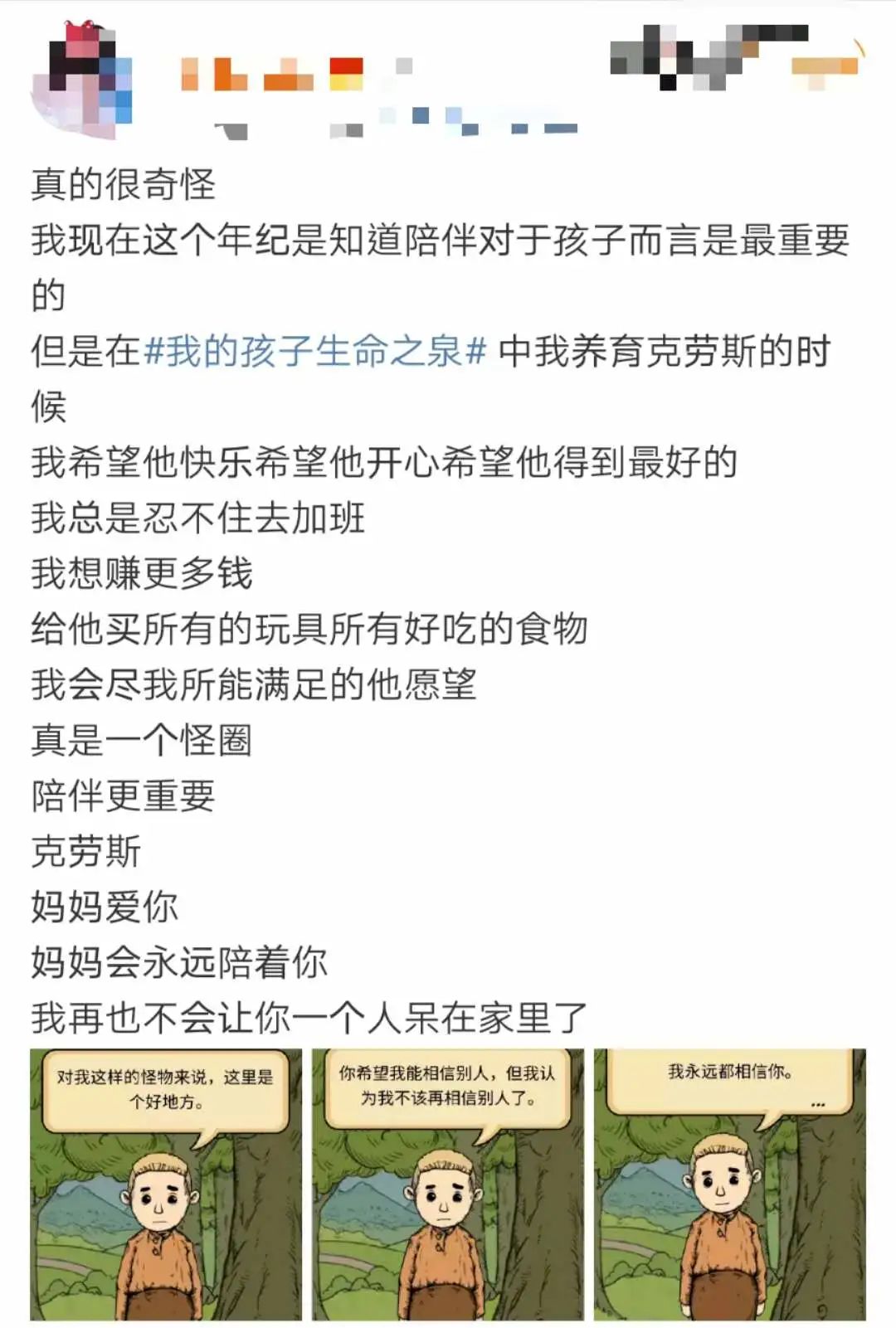Screen dimensions: 896x1328
Task: Open the poster's blurred profile avatar
Action: click(83, 79)
